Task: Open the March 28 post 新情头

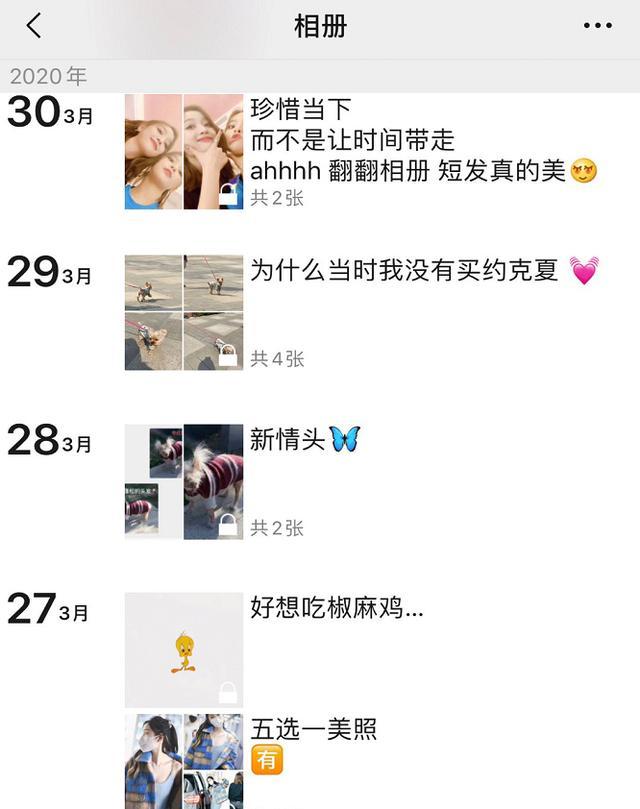Action: pyautogui.click(x=184, y=481)
